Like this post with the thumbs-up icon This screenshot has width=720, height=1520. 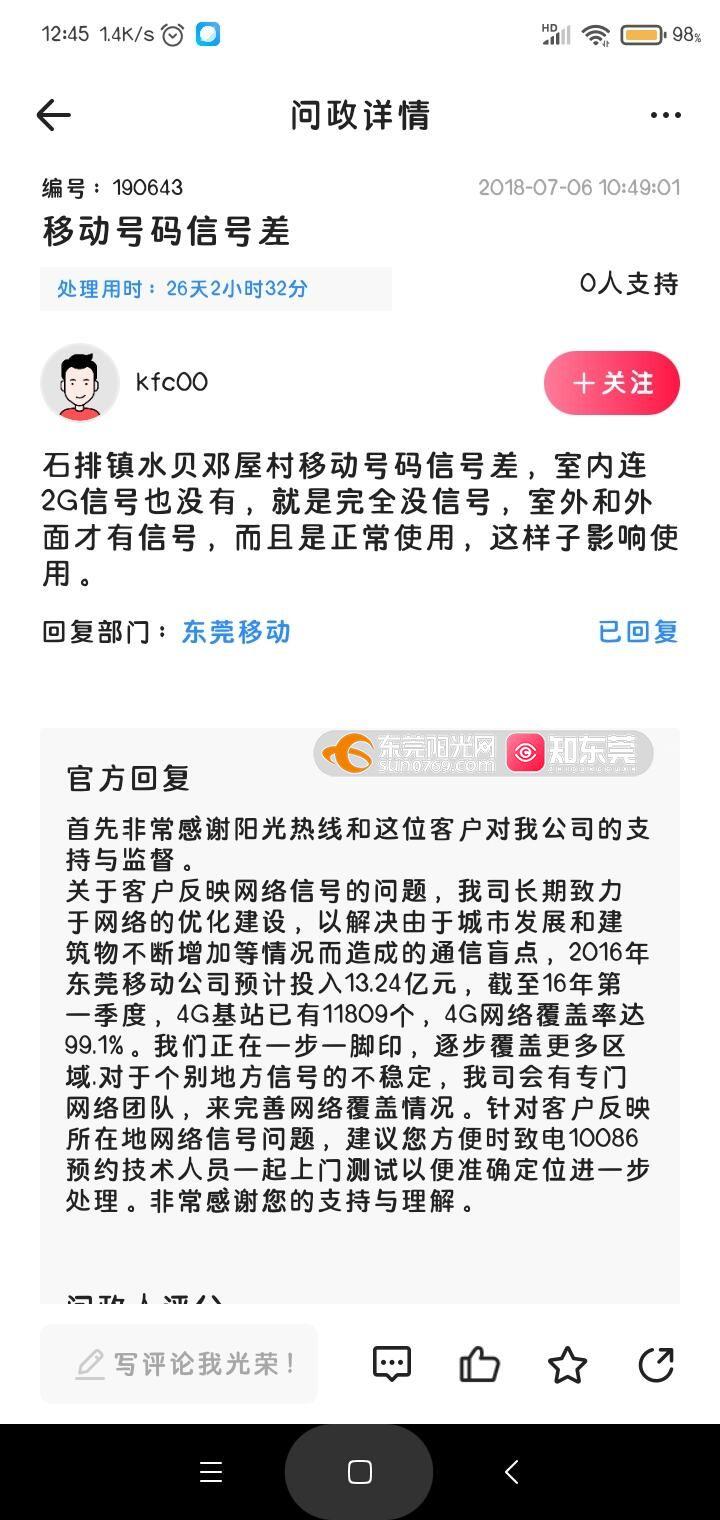(479, 1364)
